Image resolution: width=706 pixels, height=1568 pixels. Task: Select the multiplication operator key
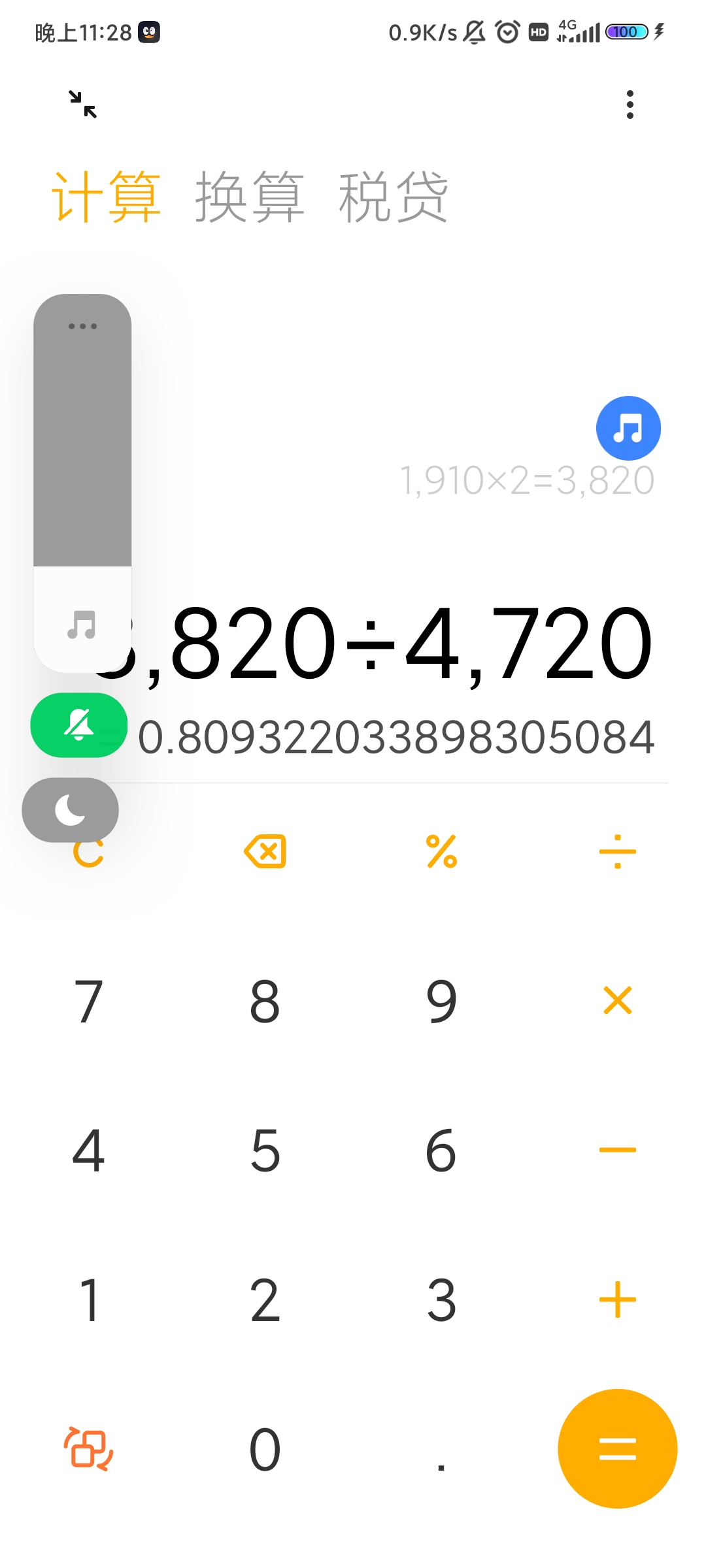pyautogui.click(x=618, y=1000)
